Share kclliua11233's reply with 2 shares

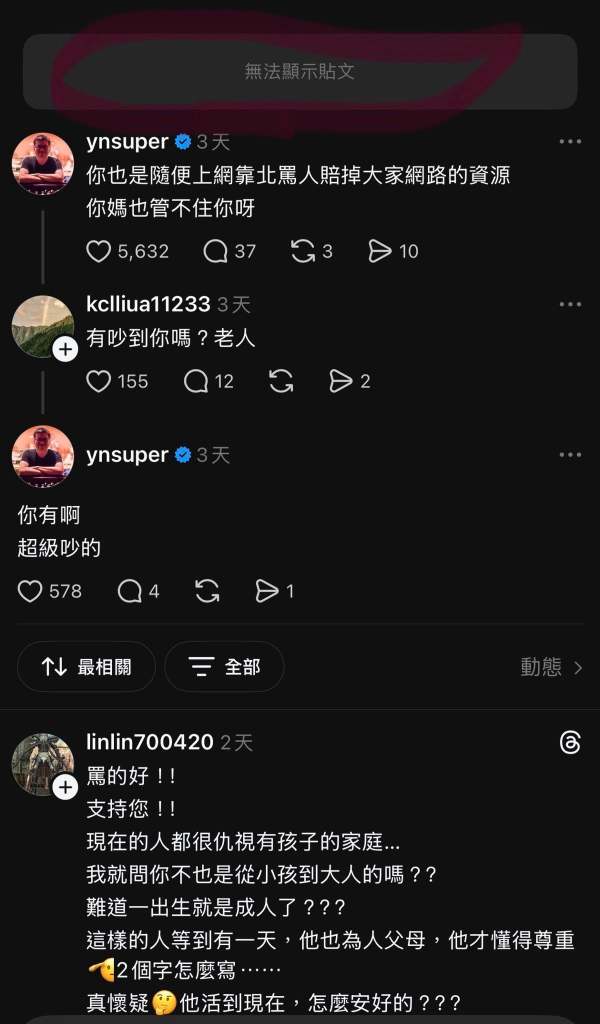pyautogui.click(x=341, y=381)
